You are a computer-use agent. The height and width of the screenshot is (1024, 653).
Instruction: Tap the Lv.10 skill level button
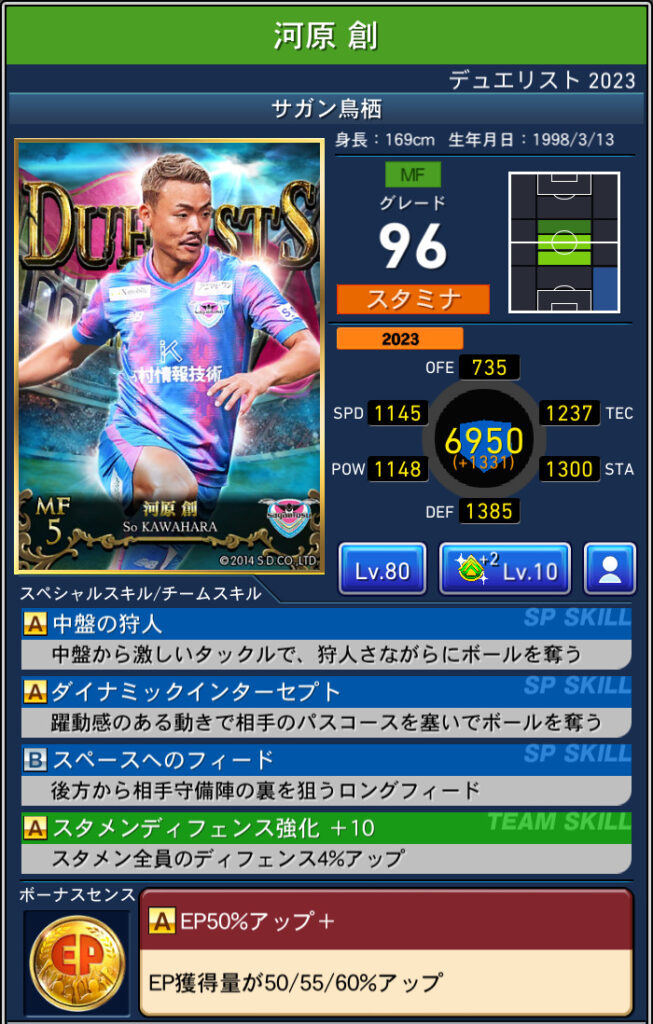click(505, 570)
